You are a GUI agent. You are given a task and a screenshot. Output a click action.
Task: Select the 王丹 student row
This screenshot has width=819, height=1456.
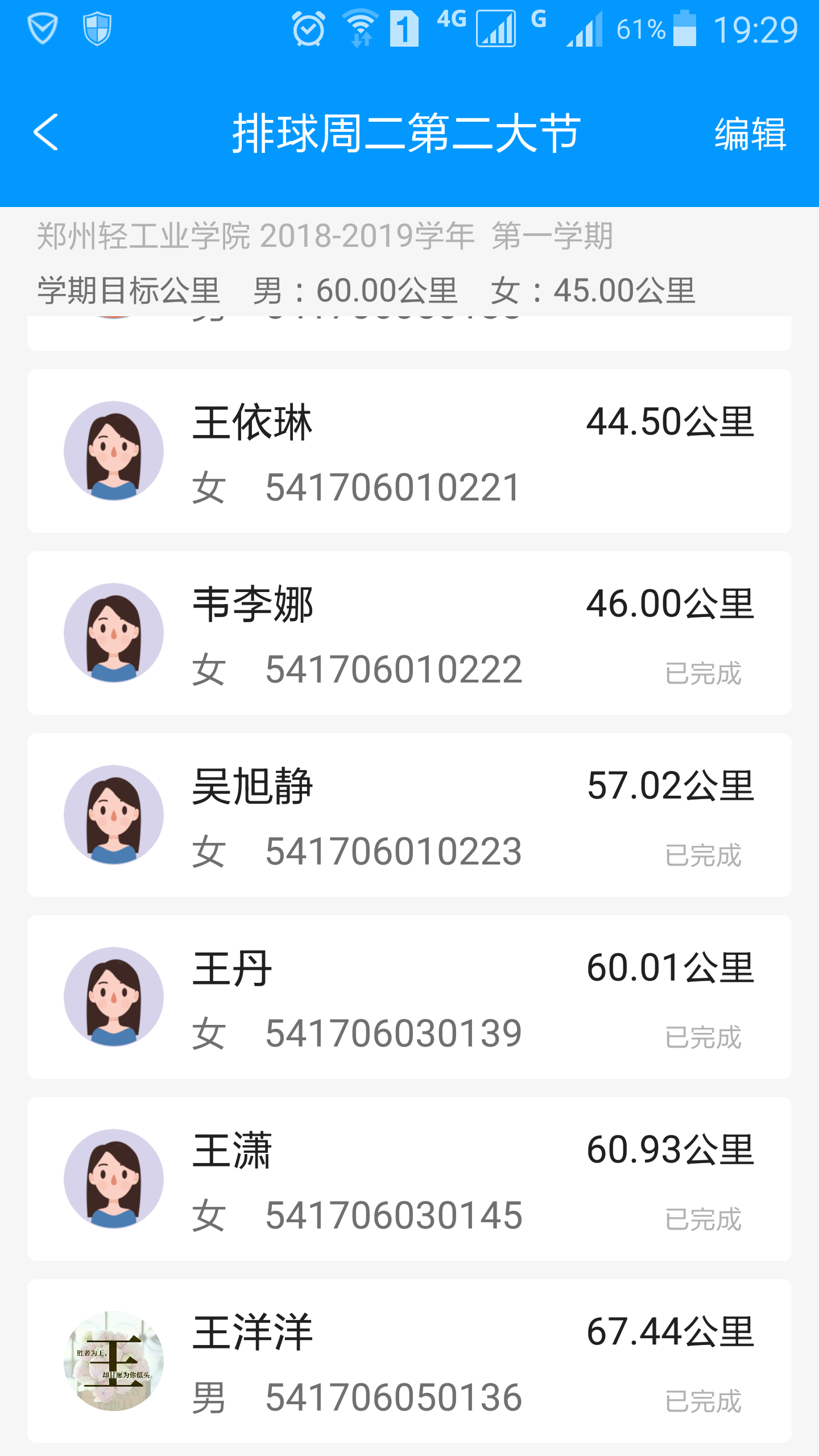(x=409, y=997)
